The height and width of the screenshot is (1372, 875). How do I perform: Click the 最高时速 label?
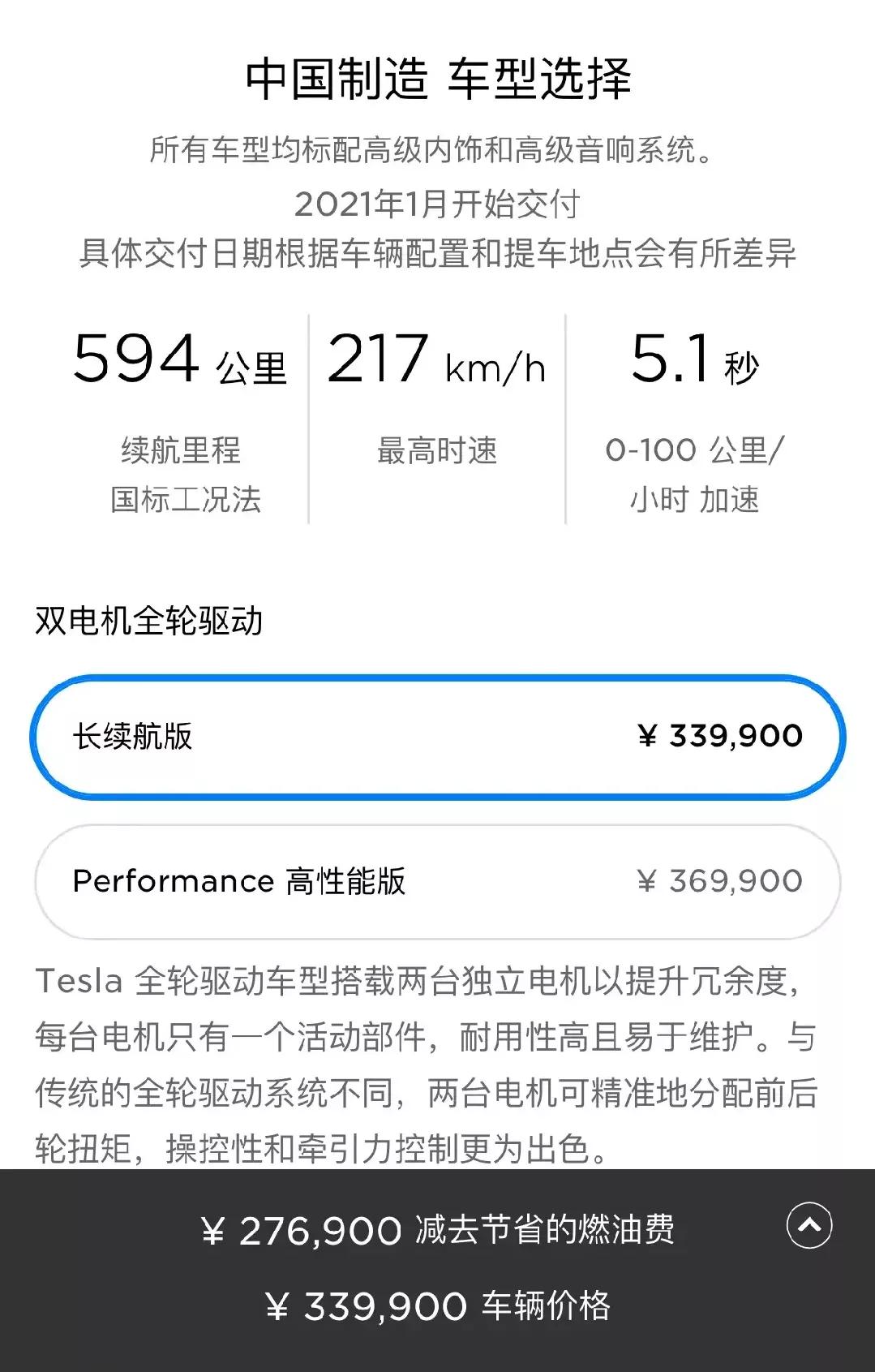[x=438, y=452]
